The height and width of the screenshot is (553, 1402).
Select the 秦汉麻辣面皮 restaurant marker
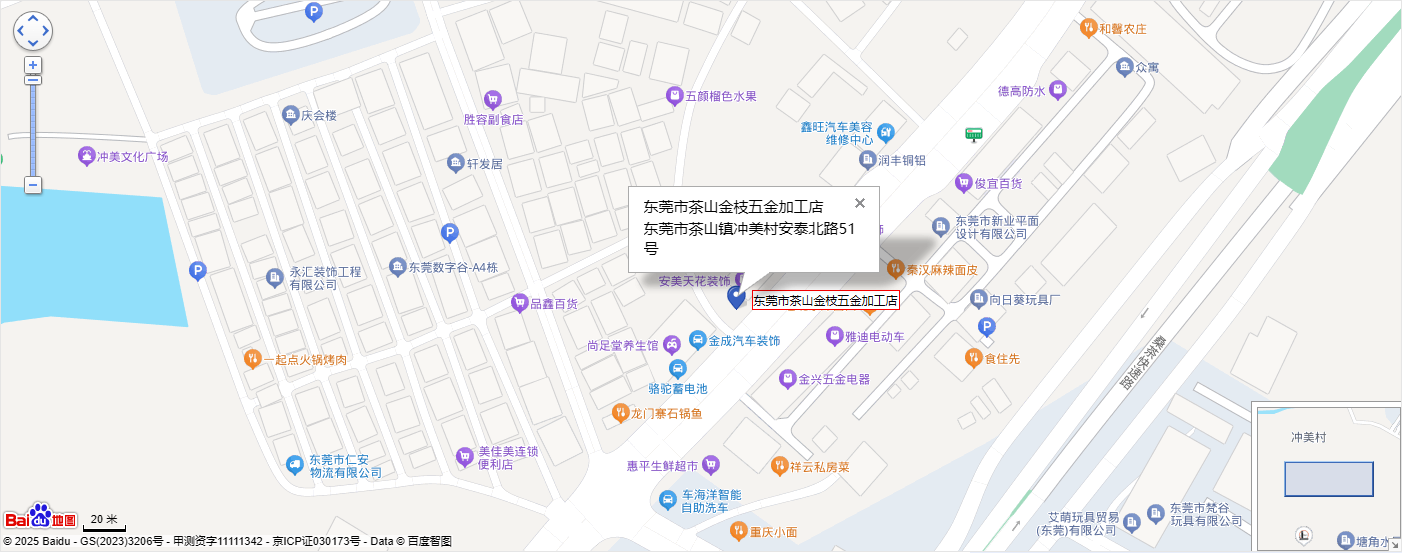click(x=895, y=269)
